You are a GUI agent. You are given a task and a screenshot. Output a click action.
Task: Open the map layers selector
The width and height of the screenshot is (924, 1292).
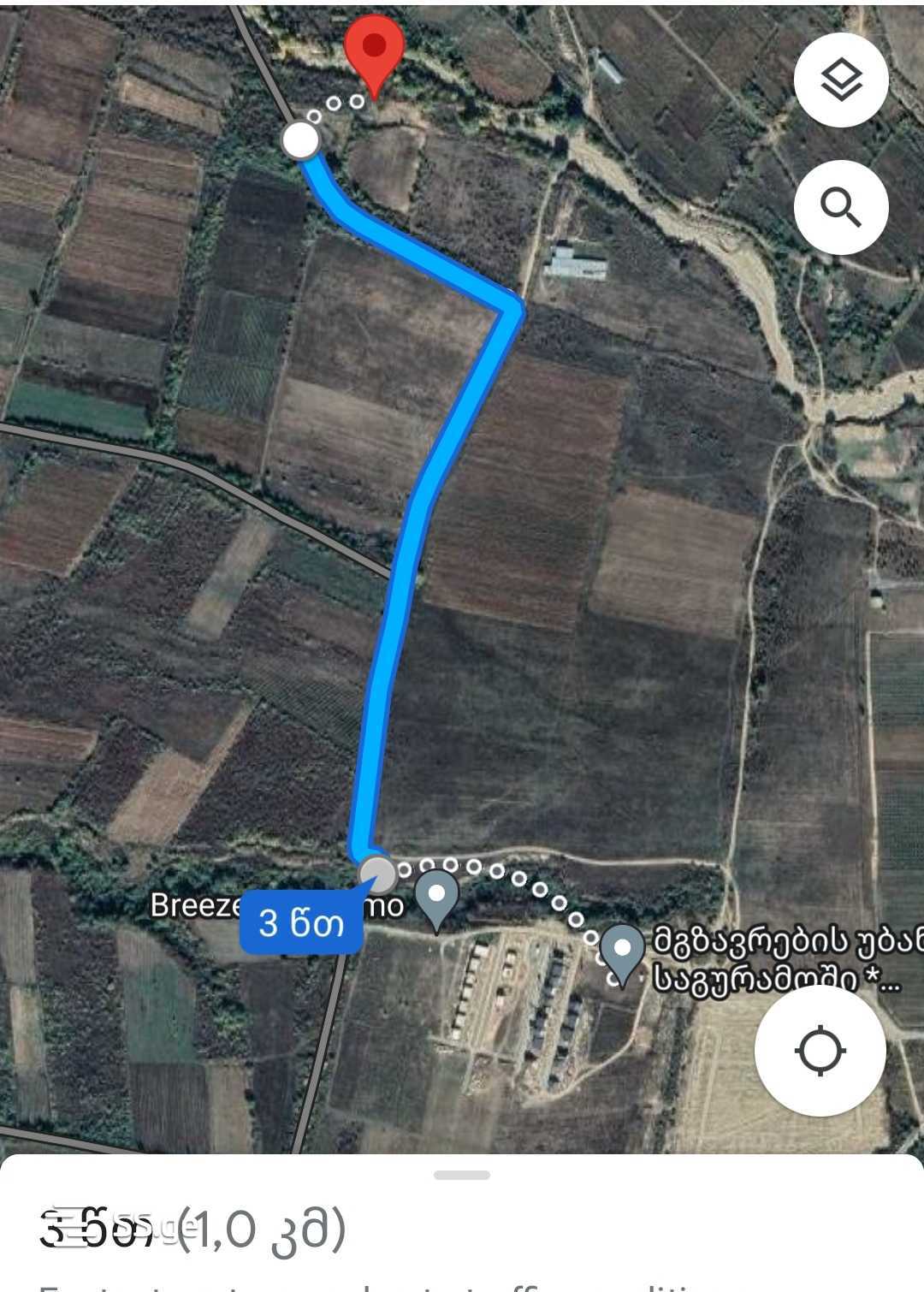(841, 80)
